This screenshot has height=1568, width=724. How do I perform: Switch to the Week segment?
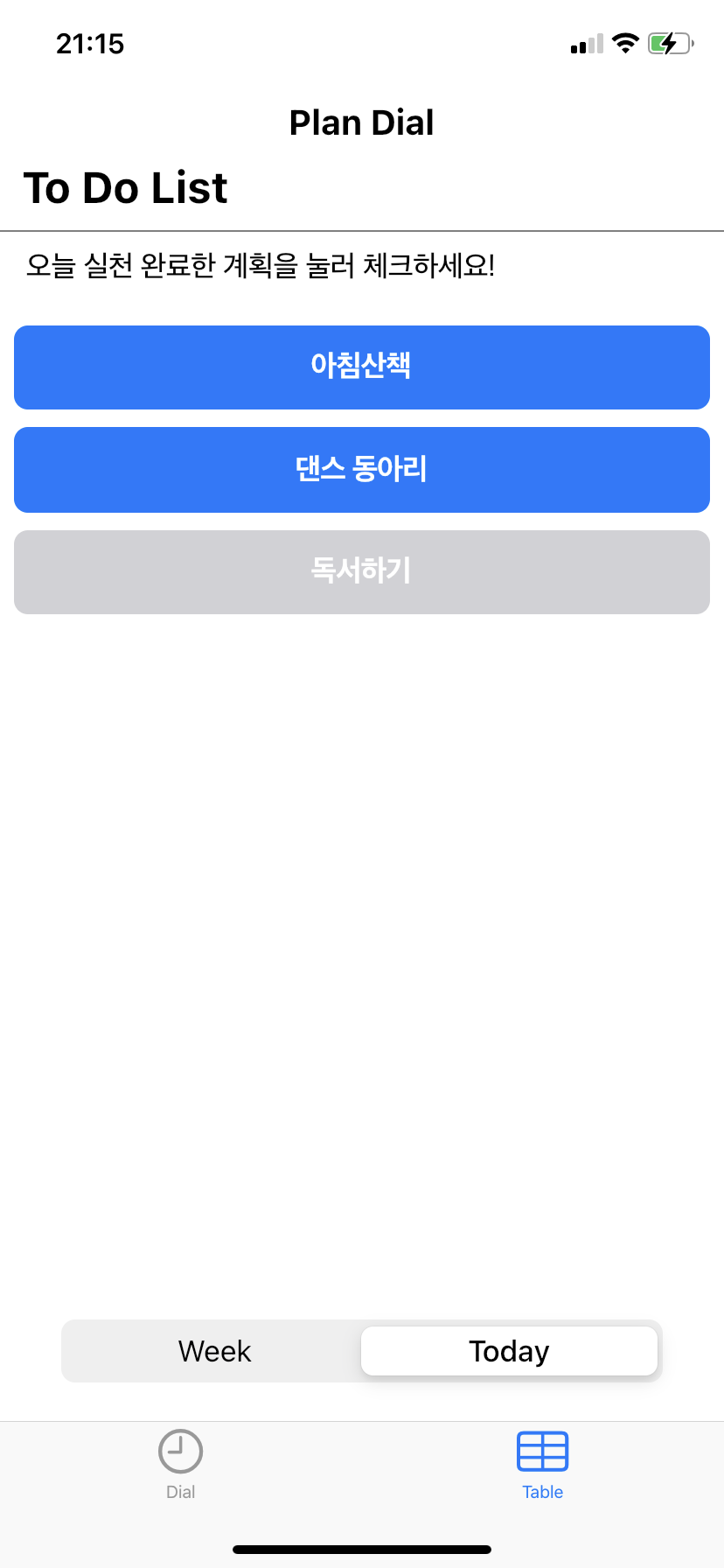tap(214, 1351)
